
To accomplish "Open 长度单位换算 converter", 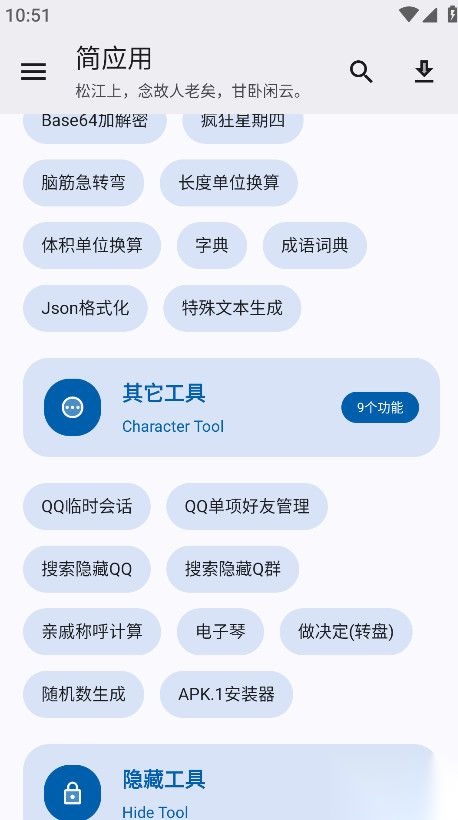I will 229,183.
